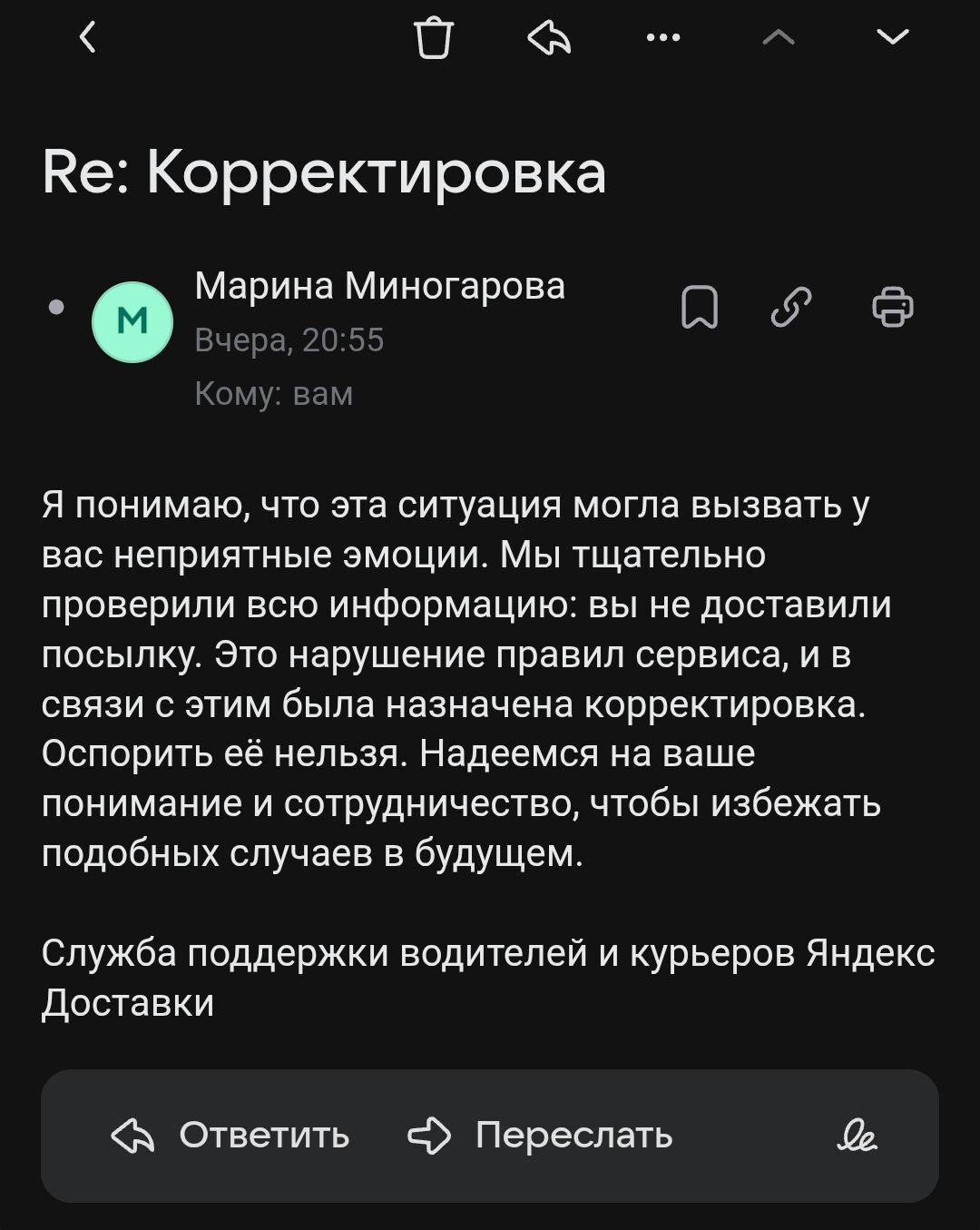
Task: Open the three-dot overflow menu
Action: click(663, 37)
